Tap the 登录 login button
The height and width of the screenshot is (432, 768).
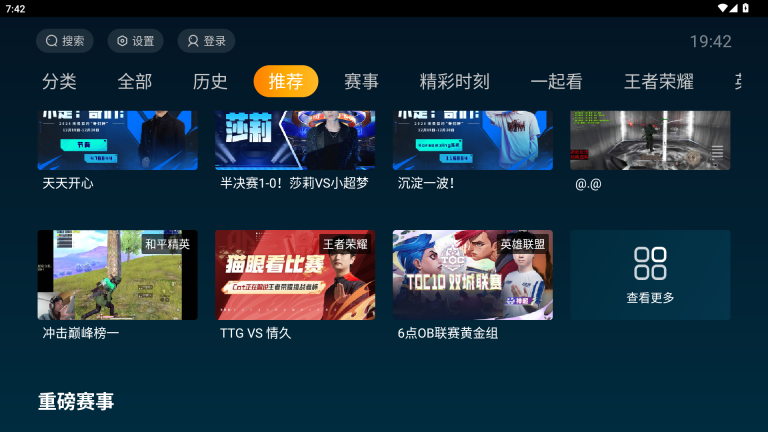207,41
